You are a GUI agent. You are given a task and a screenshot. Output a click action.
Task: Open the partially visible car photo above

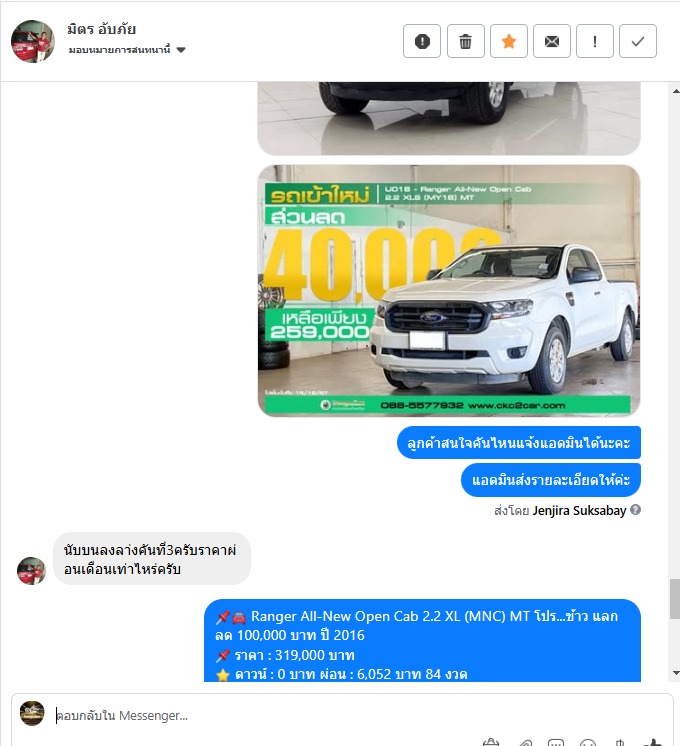448,118
